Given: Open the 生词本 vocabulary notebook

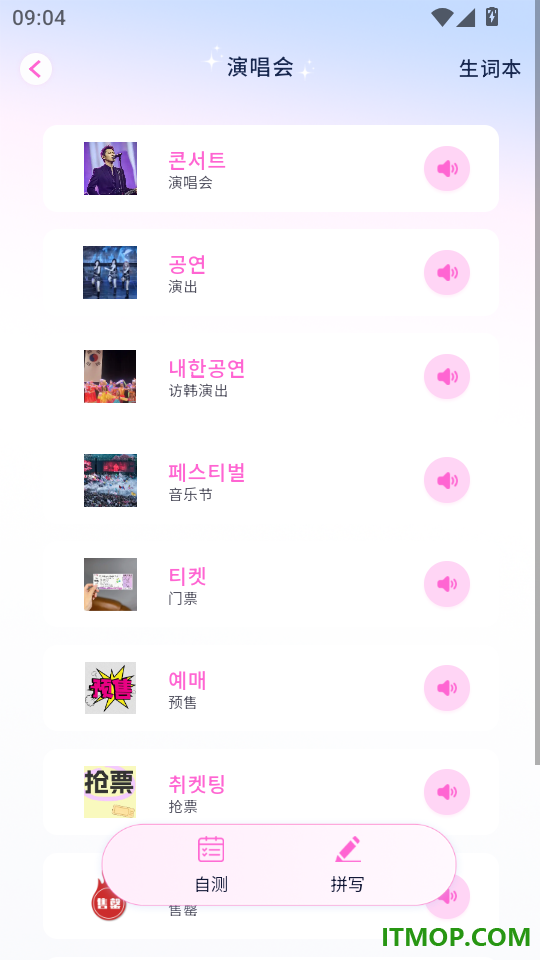Looking at the screenshot, I should click(490, 69).
